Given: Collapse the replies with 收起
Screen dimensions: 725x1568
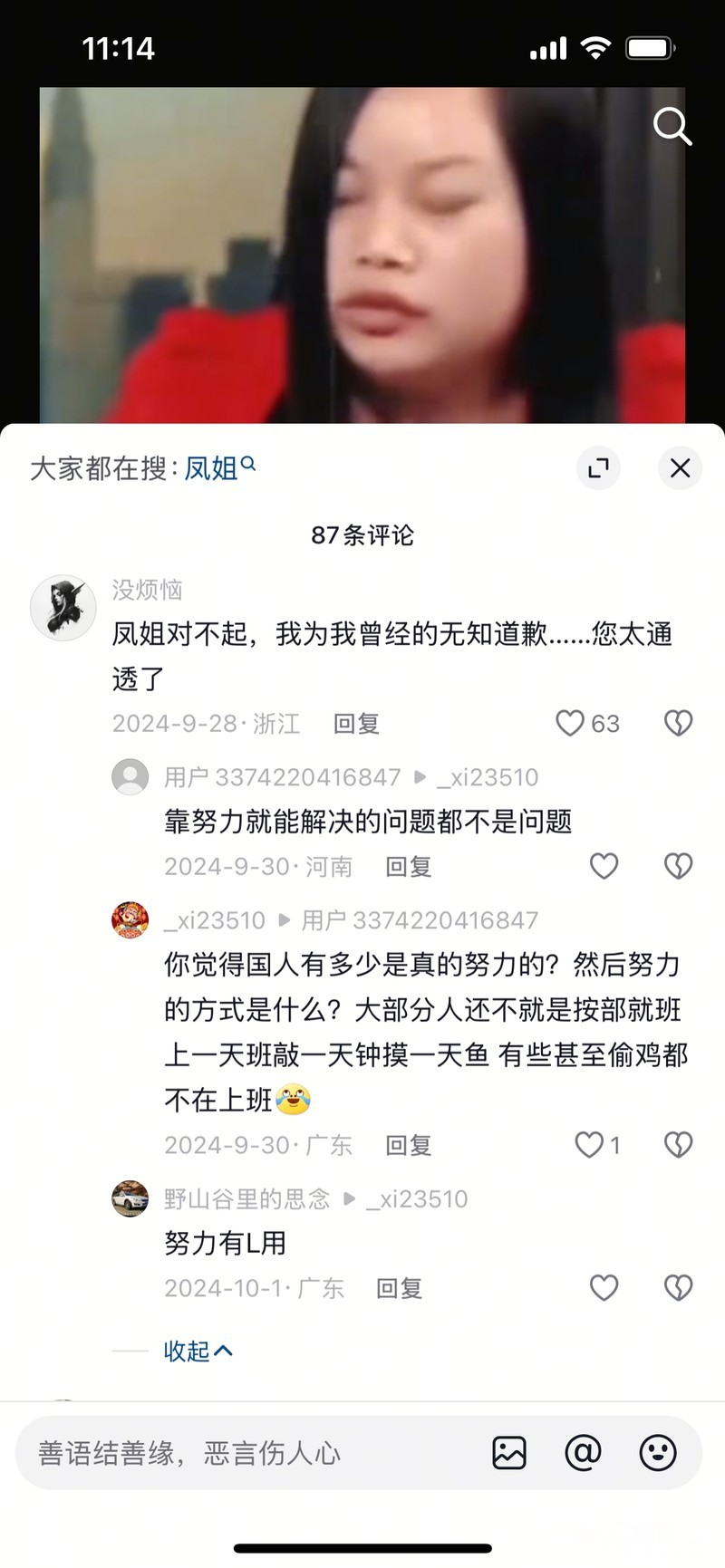Looking at the screenshot, I should 198,1351.
